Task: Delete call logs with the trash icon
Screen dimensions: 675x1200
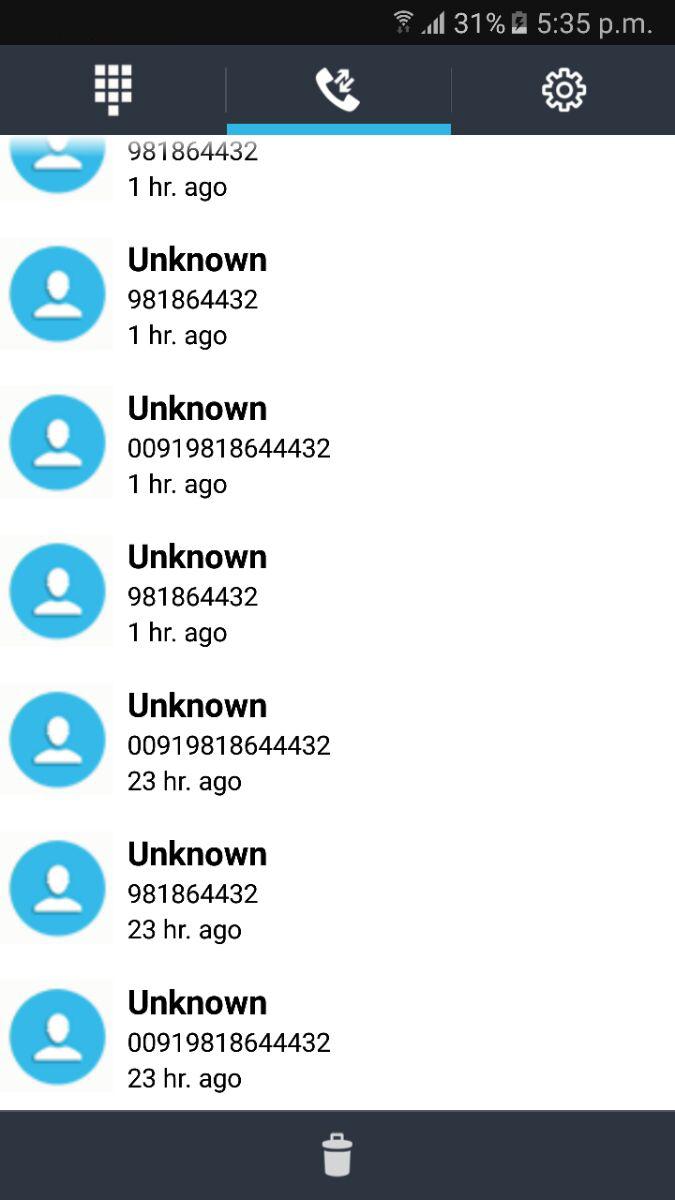Action: pyautogui.click(x=338, y=1155)
